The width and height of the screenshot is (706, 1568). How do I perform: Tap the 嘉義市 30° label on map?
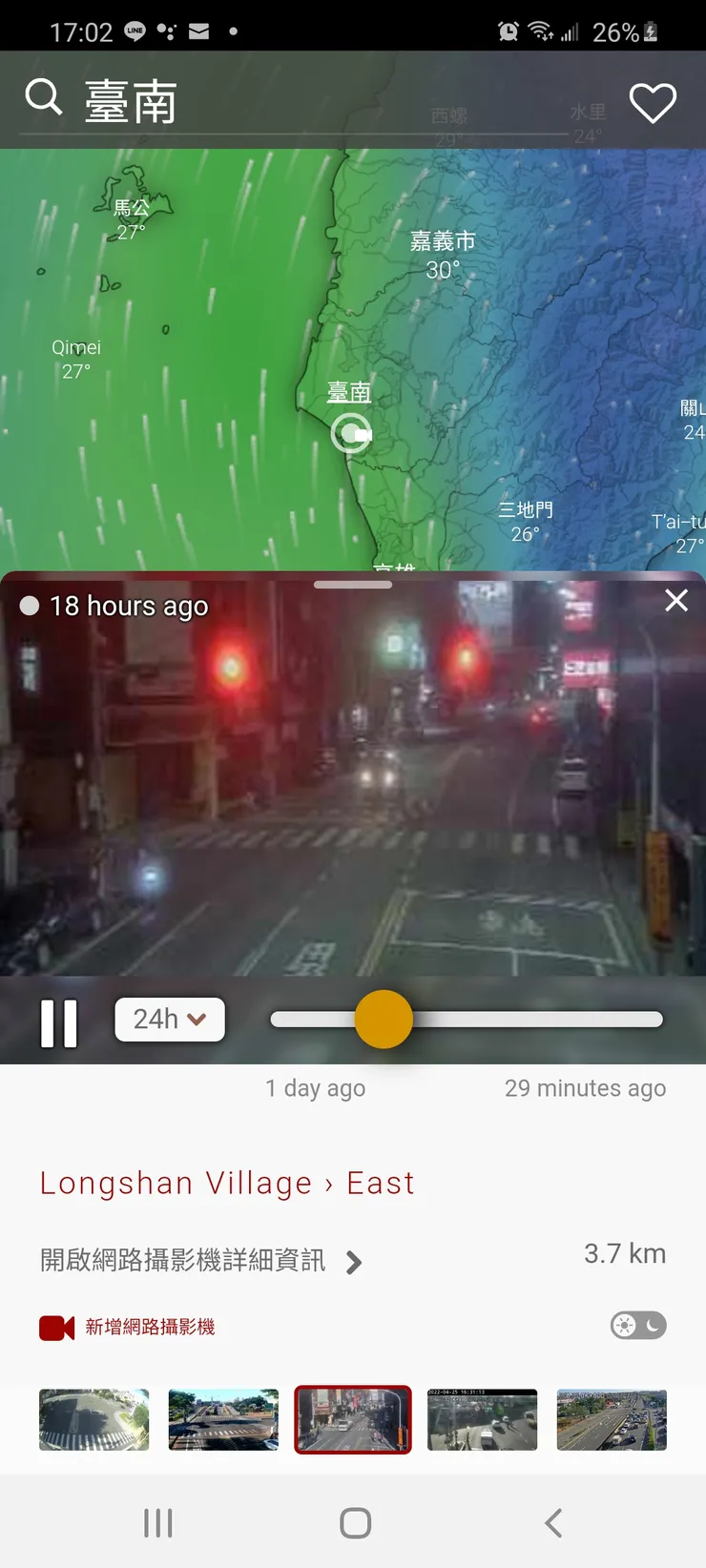(443, 255)
